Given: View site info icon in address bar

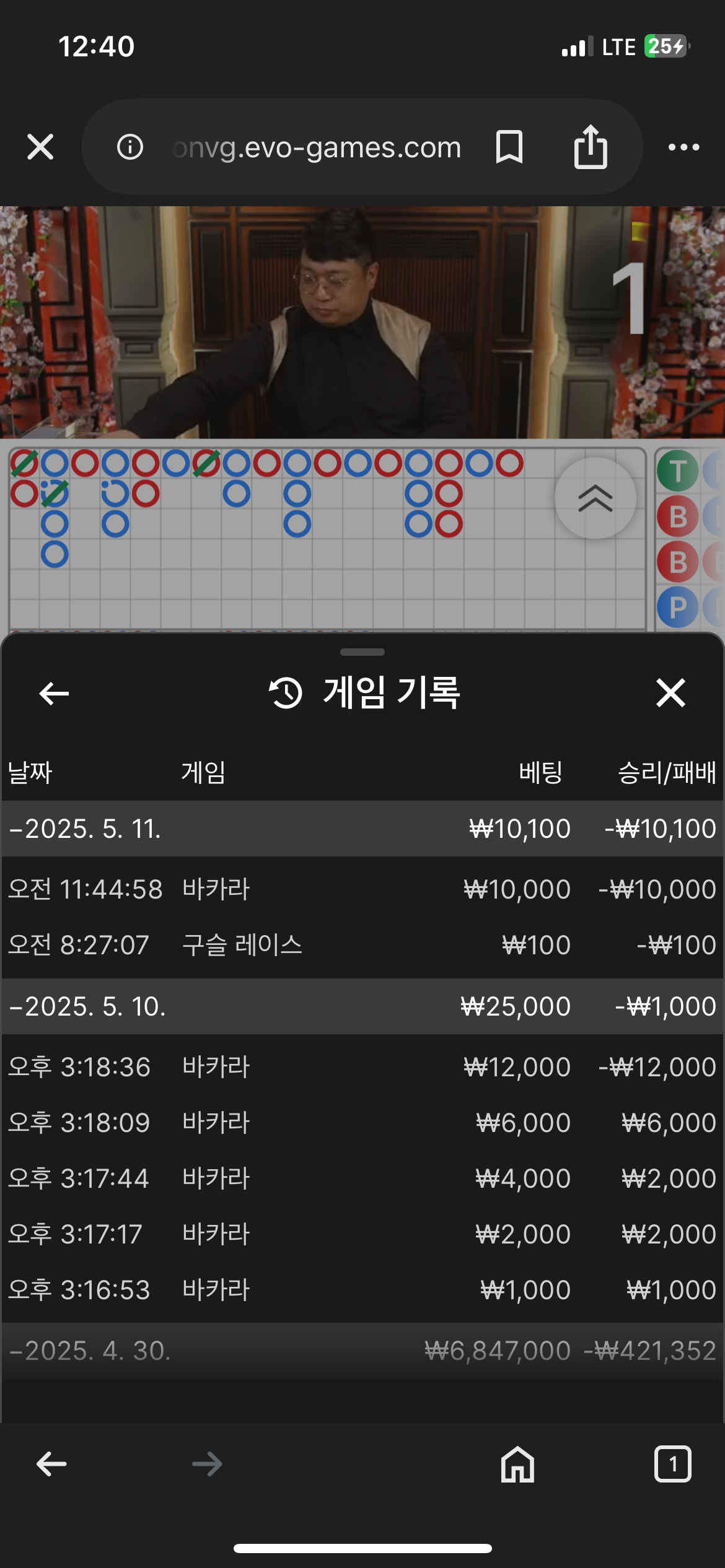Looking at the screenshot, I should coord(130,147).
